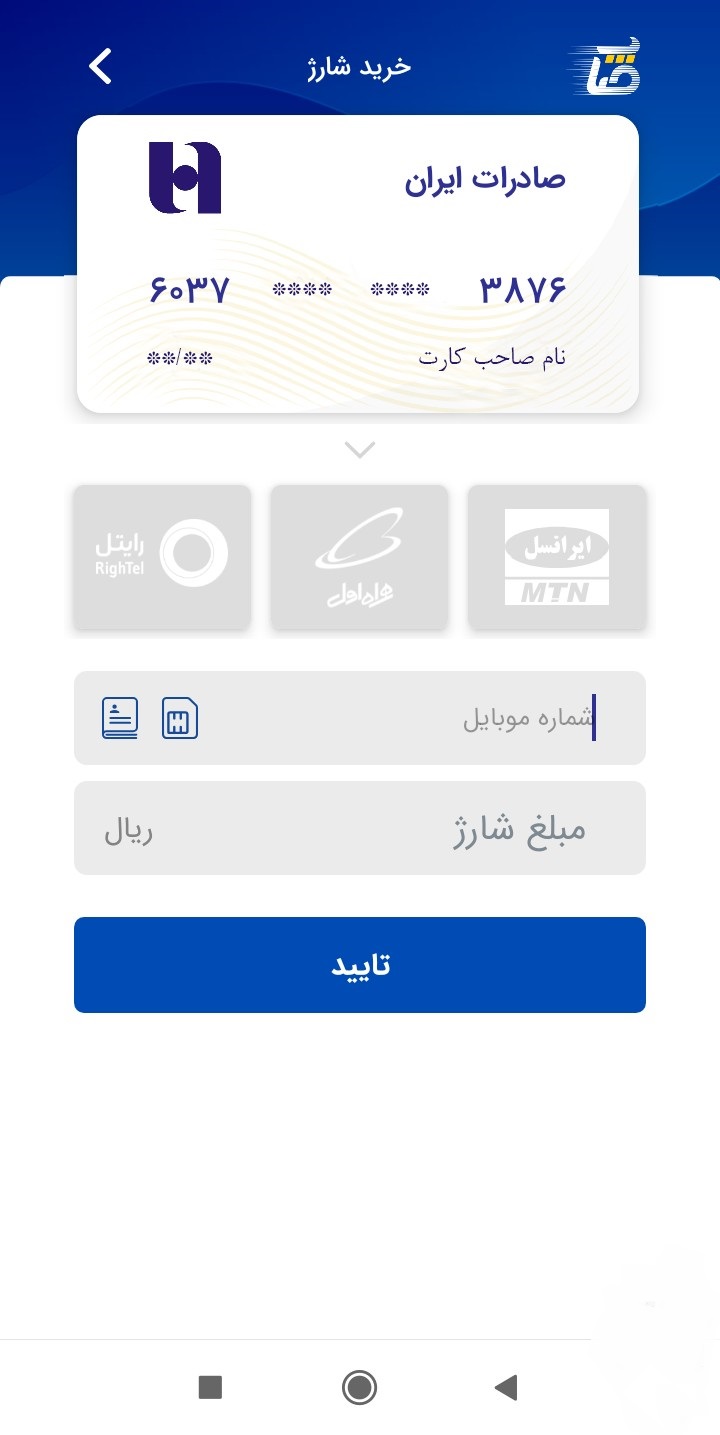Viewport: 720px width, 1435px height.
Task: Tap the SIM card icon
Action: pos(180,717)
